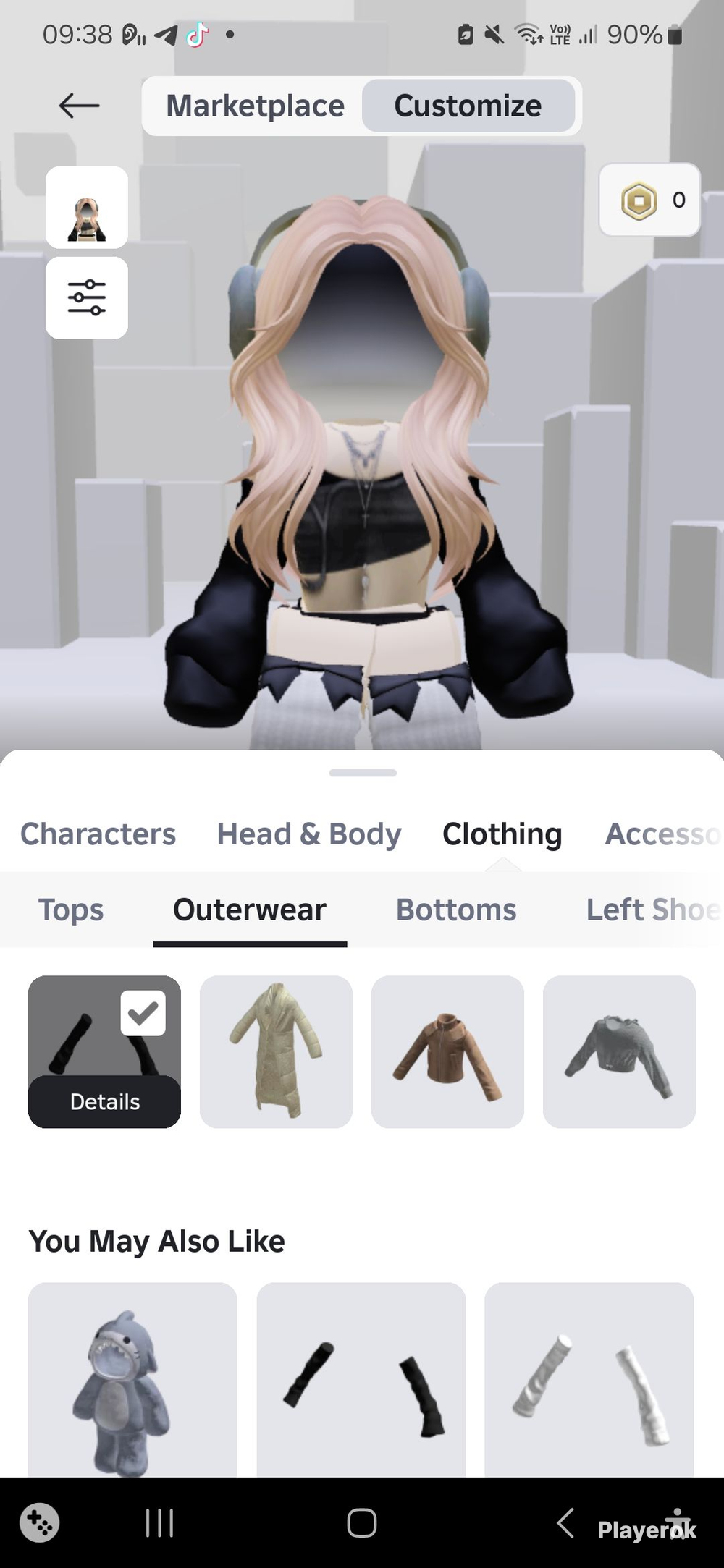This screenshot has width=724, height=1568.
Task: Open the shark costume suggestion
Action: click(x=132, y=1380)
